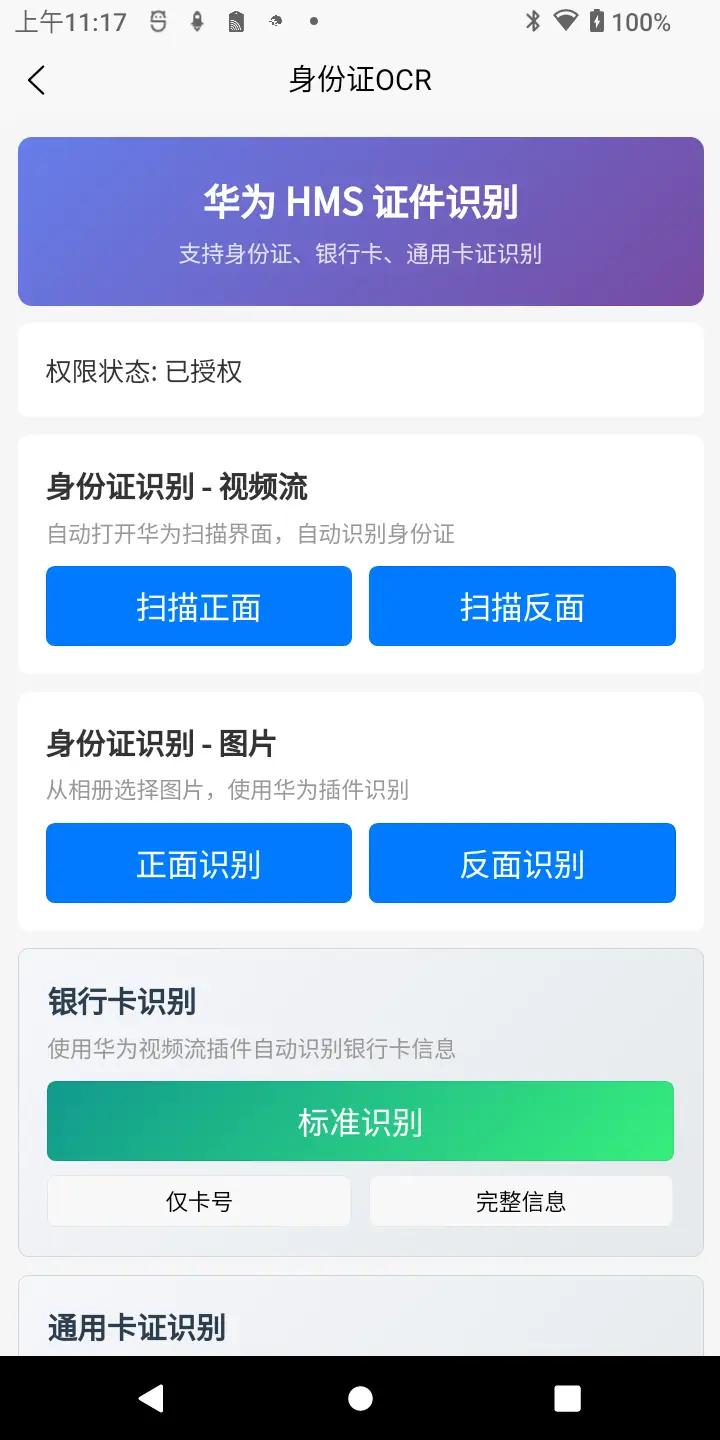Choose 正面识别 from album picture
The width and height of the screenshot is (720, 1440).
coord(199,863)
